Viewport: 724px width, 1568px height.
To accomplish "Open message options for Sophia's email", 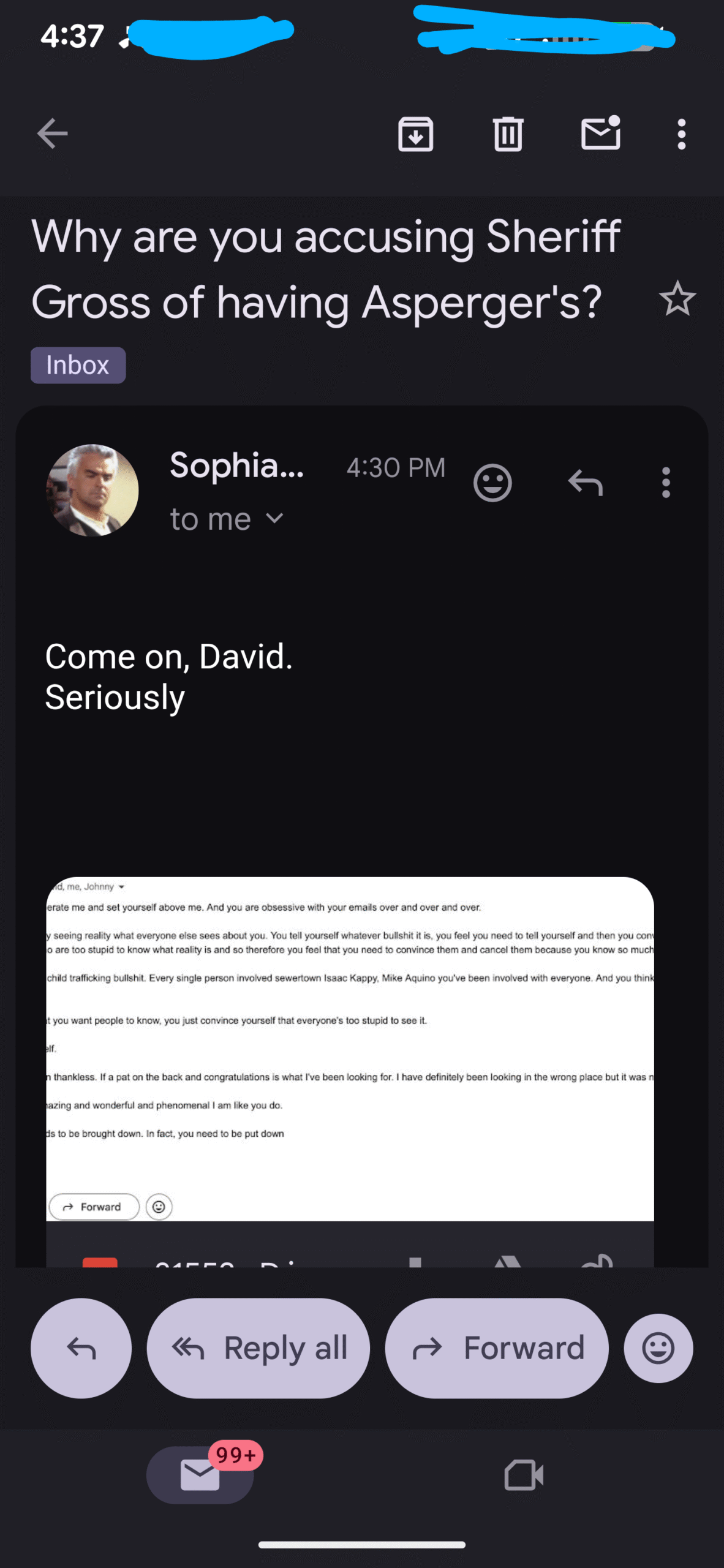I will tap(666, 483).
